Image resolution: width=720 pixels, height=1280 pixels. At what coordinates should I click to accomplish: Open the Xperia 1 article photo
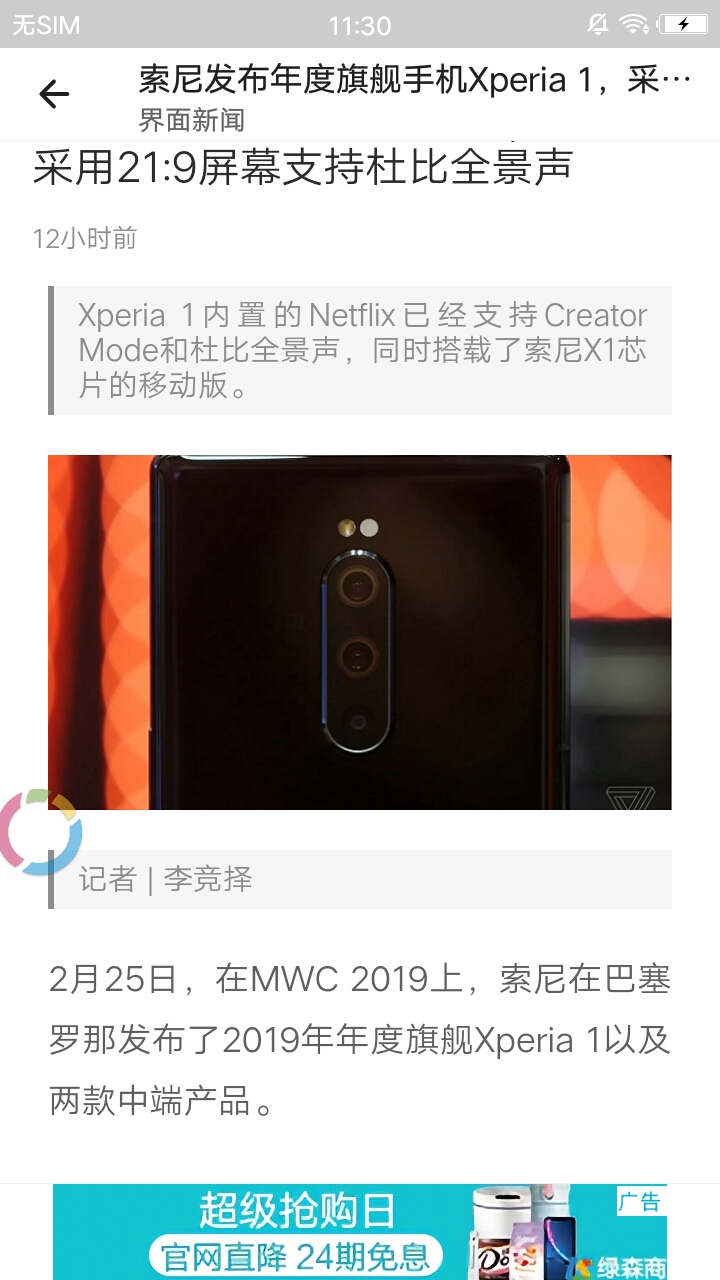(x=360, y=632)
